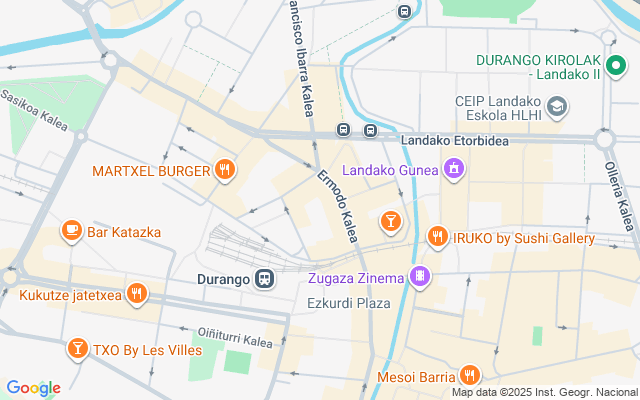640x400 pixels.
Task: Open the Landako Gunea marker
Action: 455,169
